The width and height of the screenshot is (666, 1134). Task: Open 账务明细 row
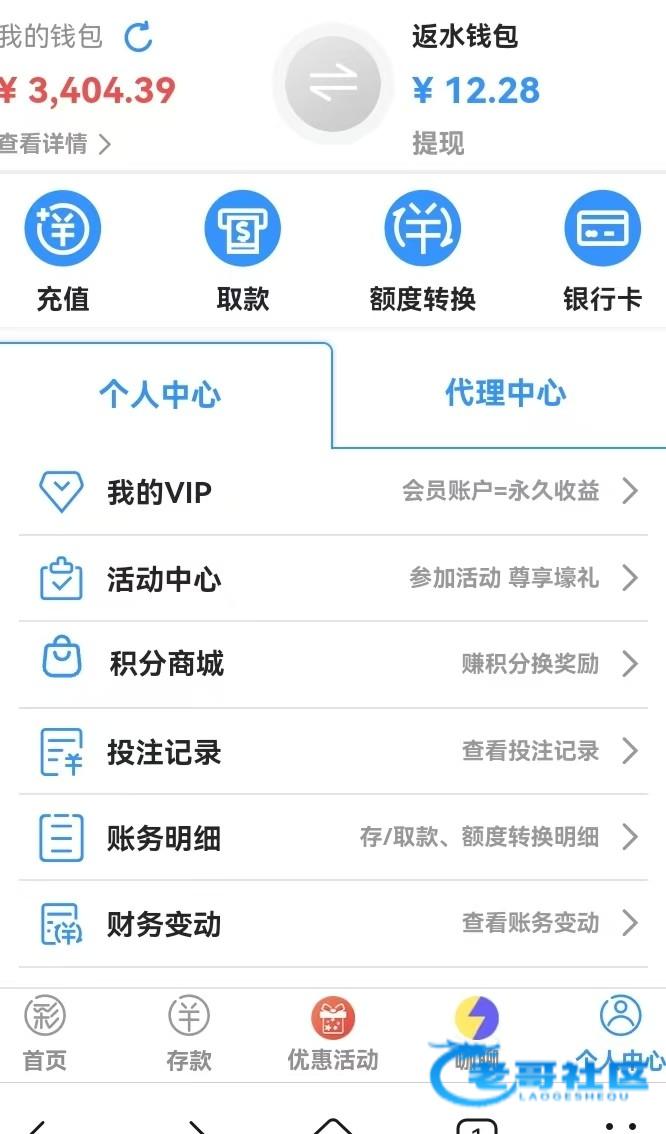[x=333, y=837]
